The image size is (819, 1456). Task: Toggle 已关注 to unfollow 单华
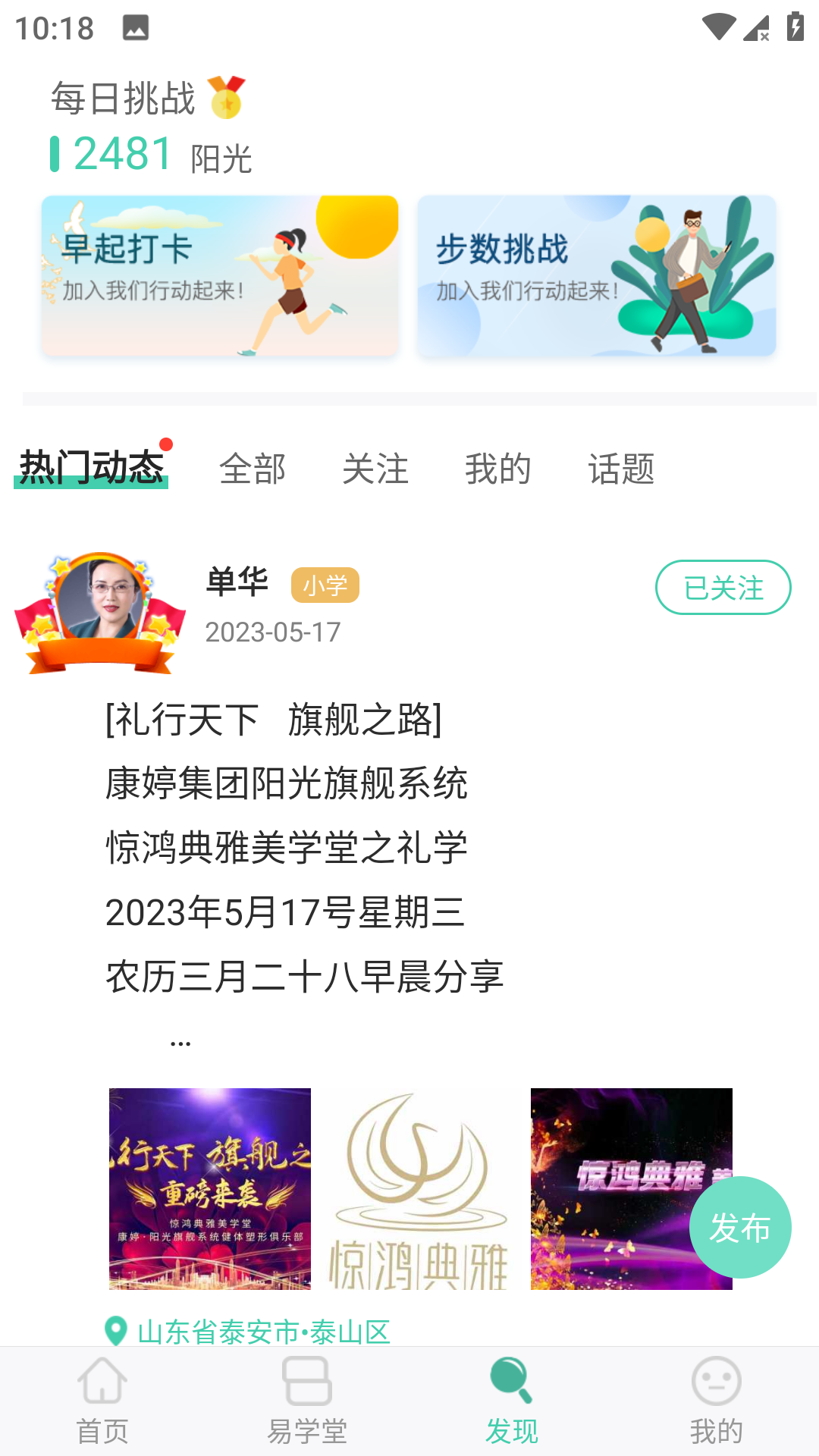[x=722, y=587]
